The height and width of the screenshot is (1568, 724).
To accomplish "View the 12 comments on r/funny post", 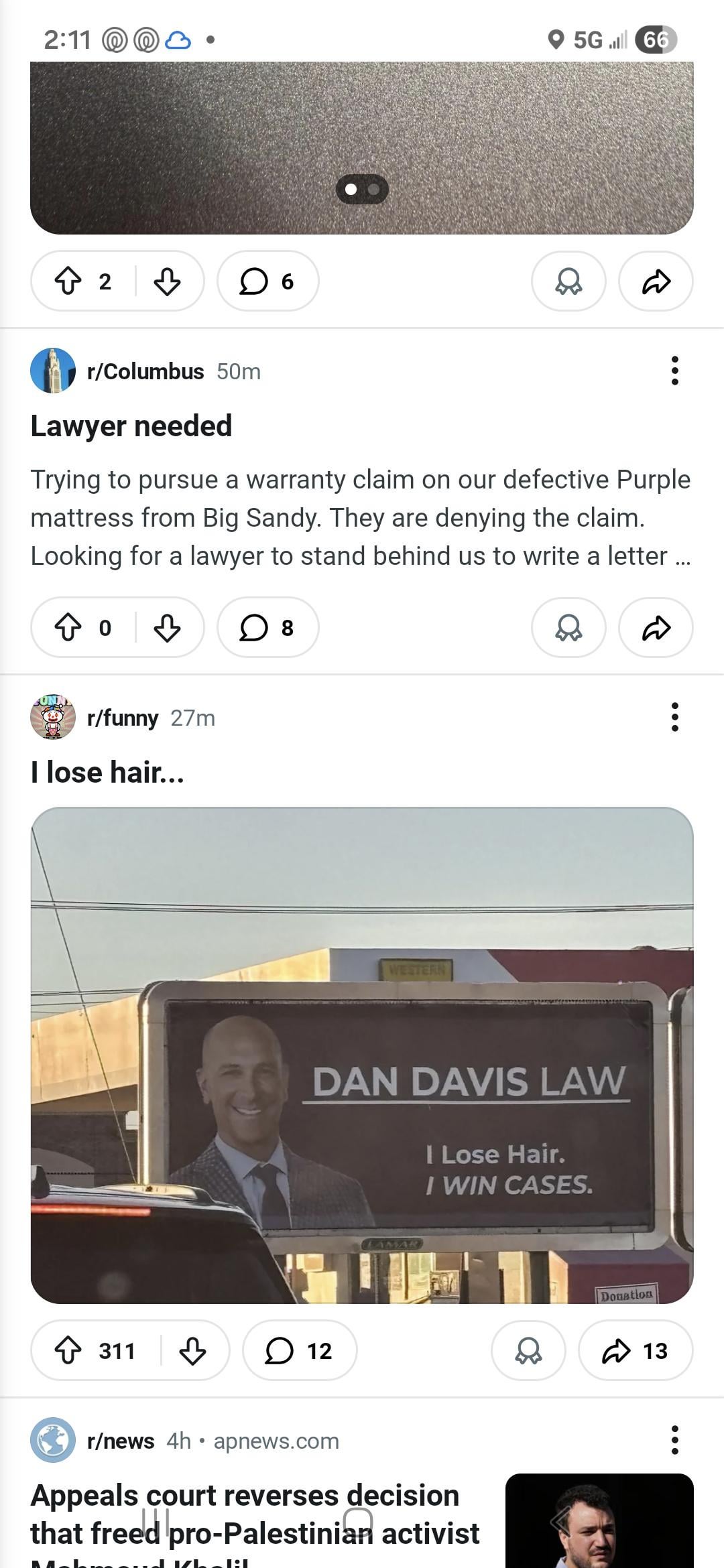I will [x=299, y=1350].
